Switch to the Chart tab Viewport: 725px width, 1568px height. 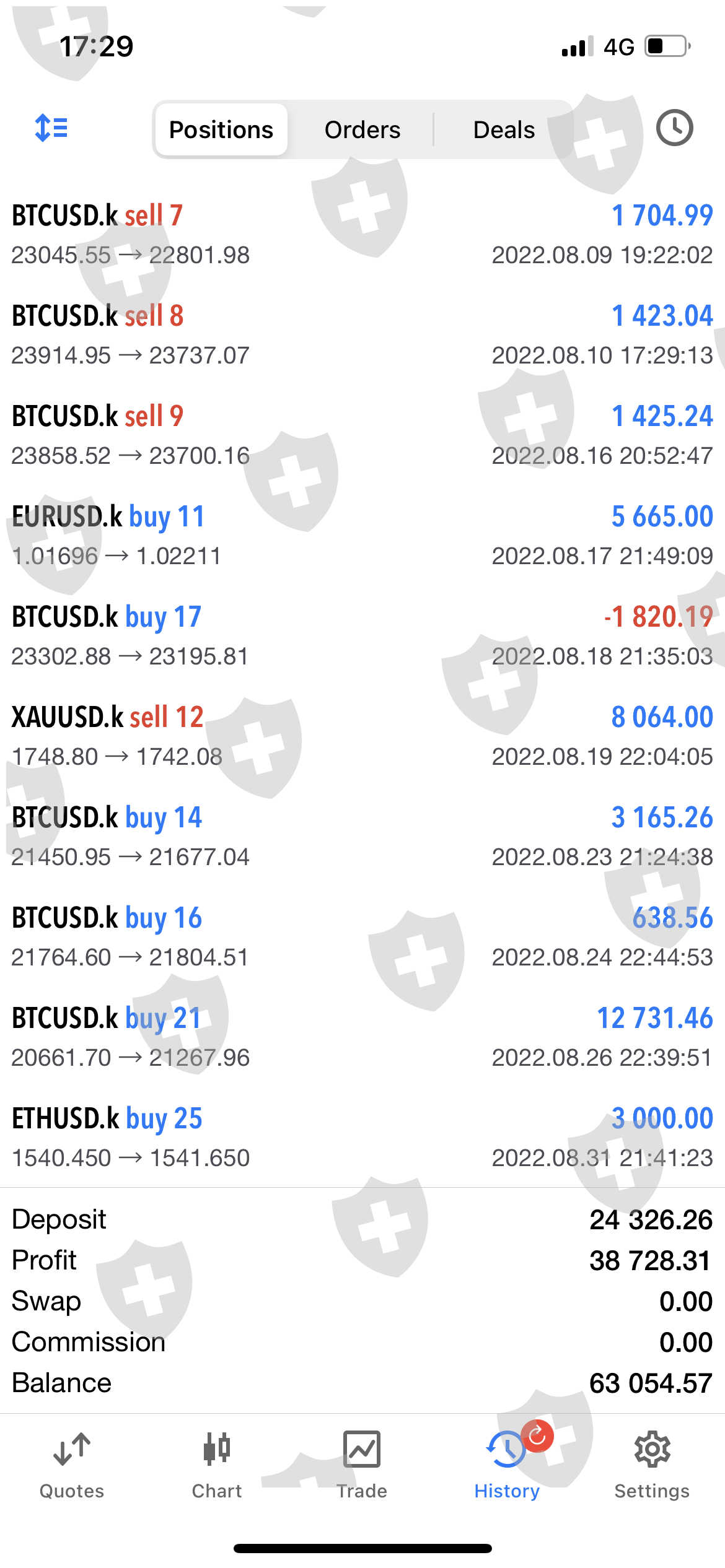(217, 1464)
